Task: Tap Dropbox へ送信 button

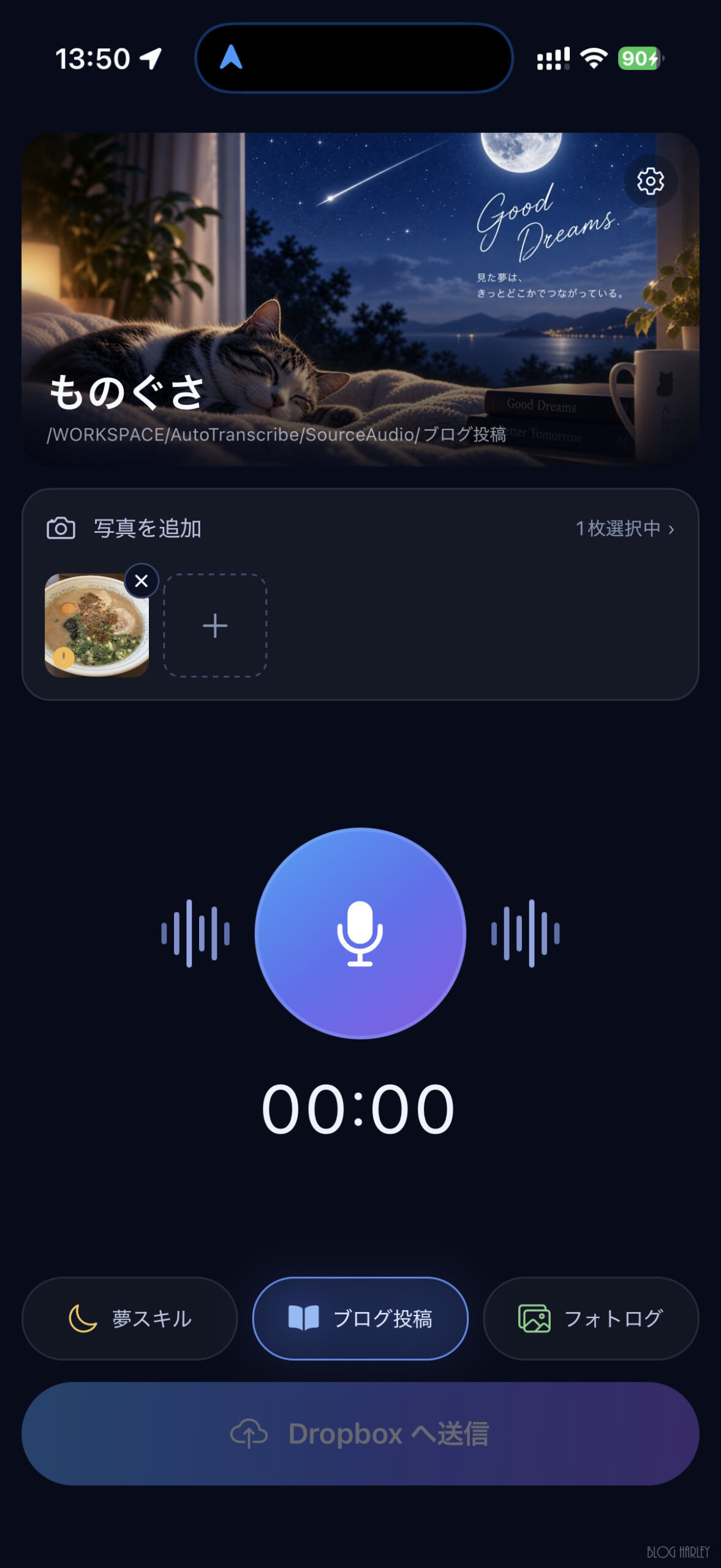Action: pyautogui.click(x=360, y=1433)
